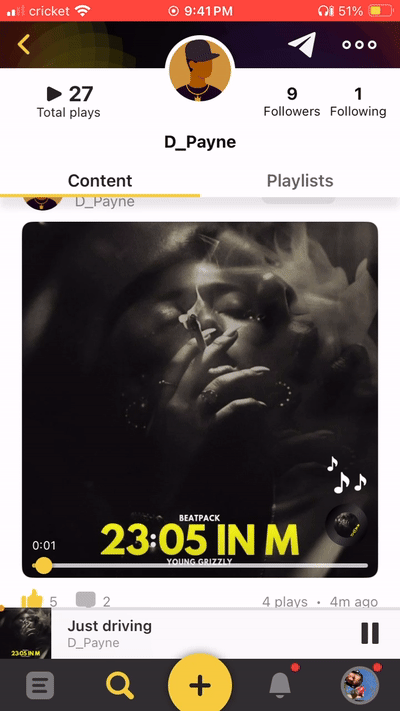Viewport: 400px width, 711px height.
Task: Open my profile avatar tab
Action: pos(360,685)
